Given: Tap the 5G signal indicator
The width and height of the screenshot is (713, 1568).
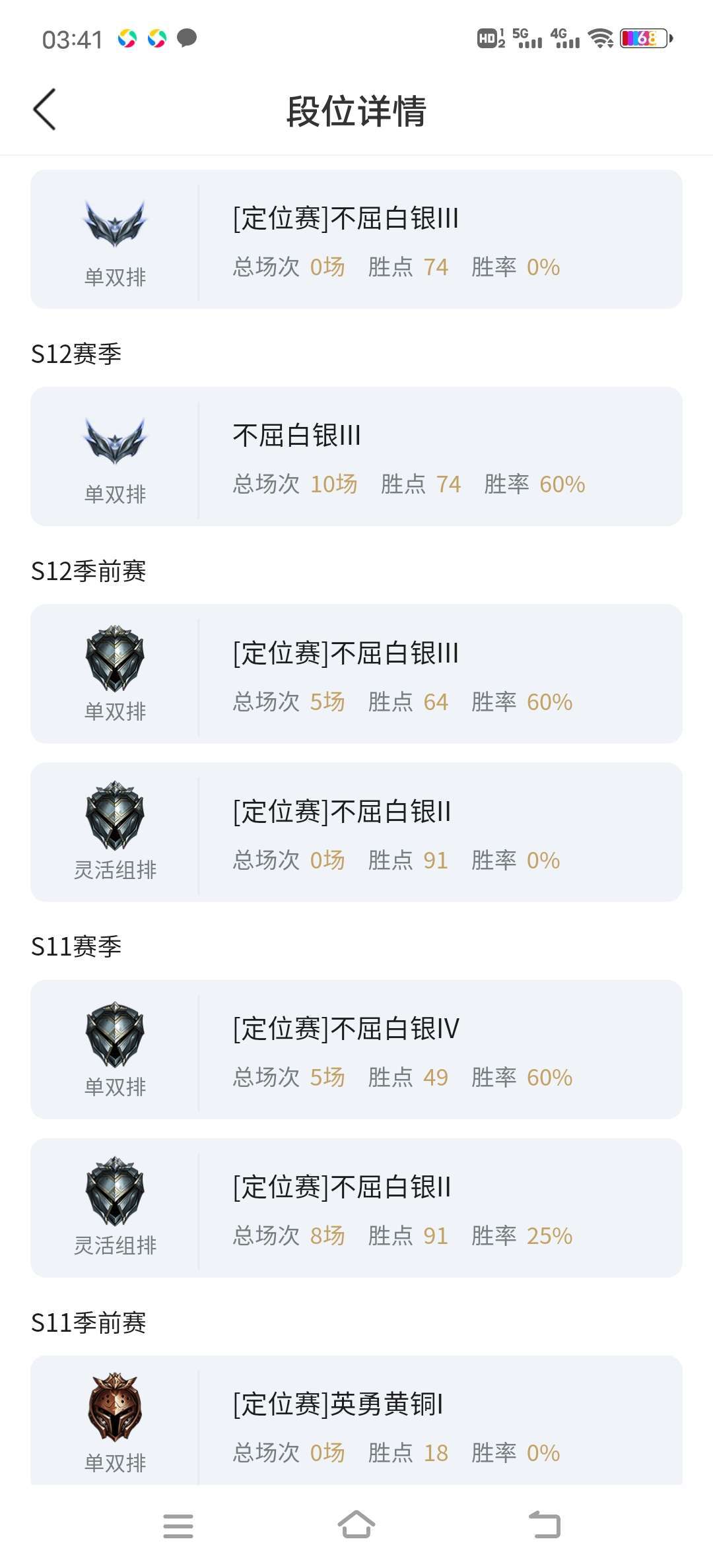Looking at the screenshot, I should click(527, 40).
